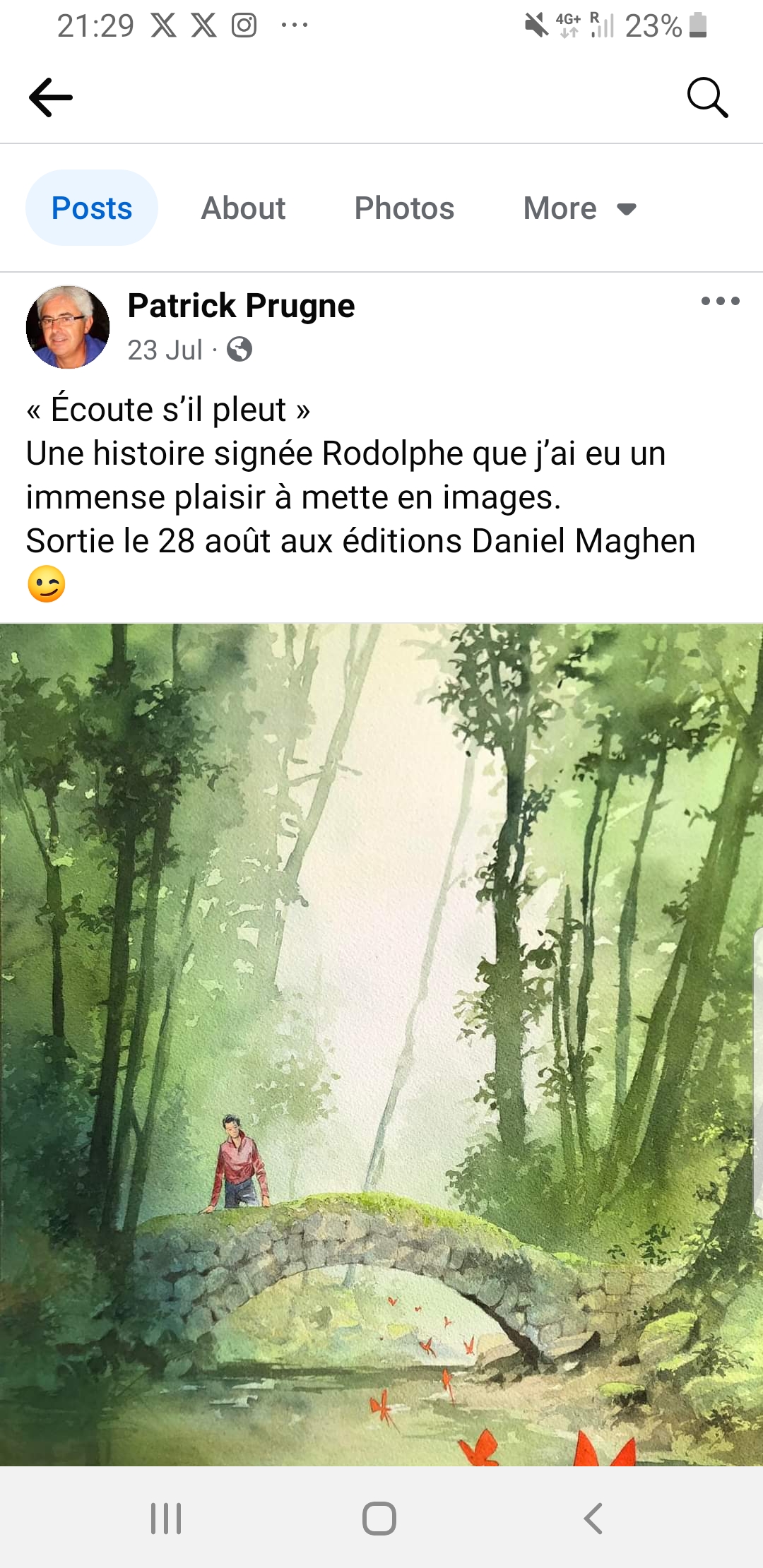The image size is (763, 1568).
Task: Open the post's three-dot options menu
Action: (x=720, y=301)
